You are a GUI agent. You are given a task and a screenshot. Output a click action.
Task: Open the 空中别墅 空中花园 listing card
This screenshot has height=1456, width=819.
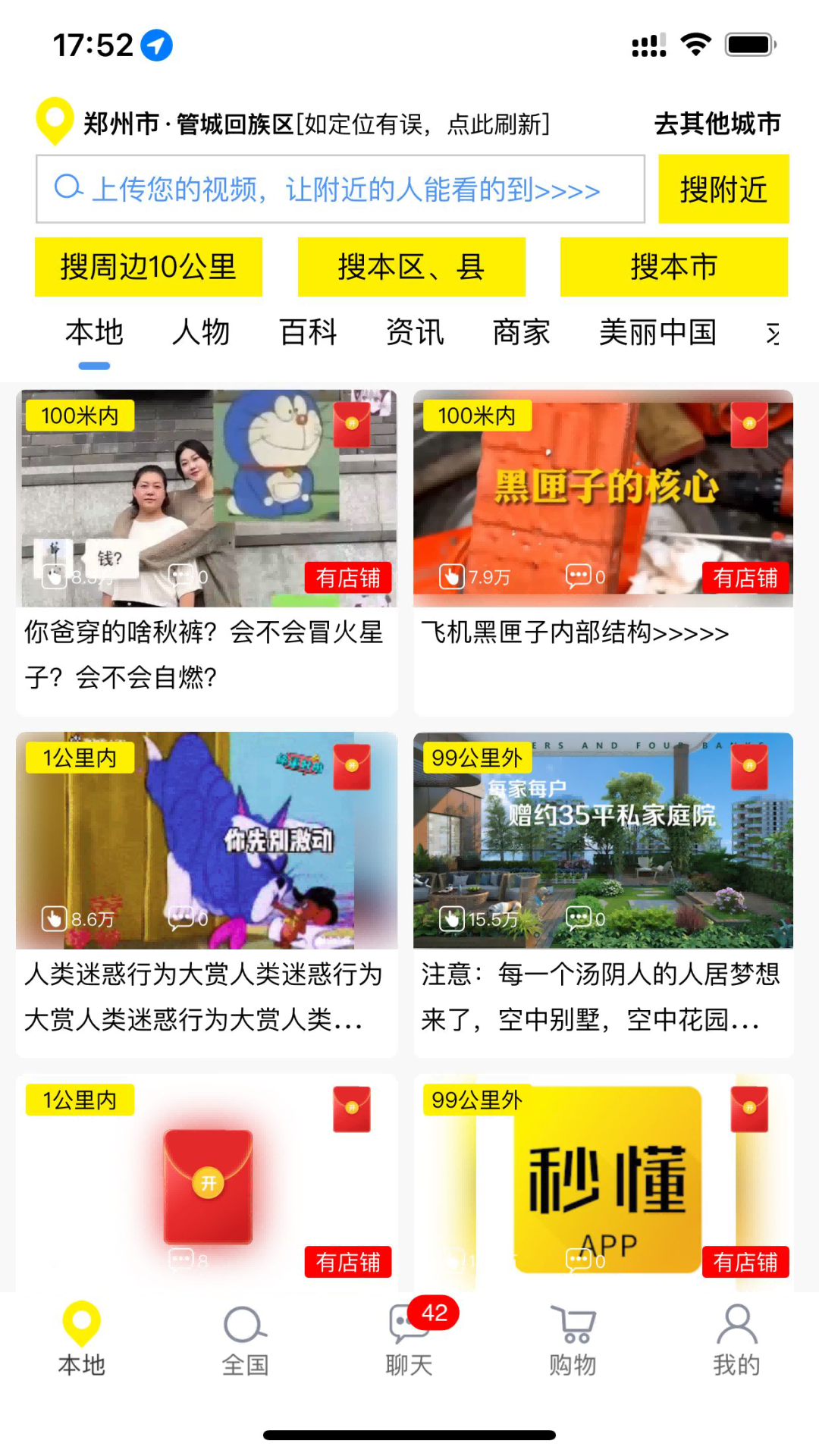(603, 895)
